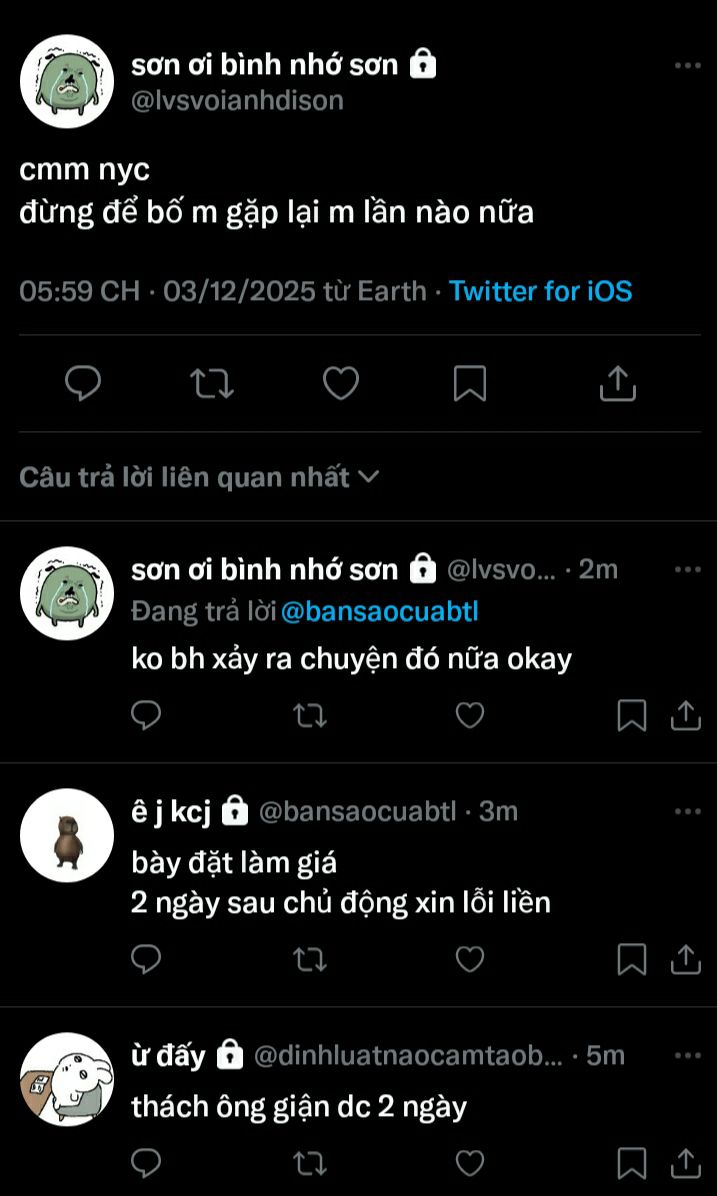The width and height of the screenshot is (717, 1196).
Task: Open more options on ừ đấy's reply
Action: 687,1055
